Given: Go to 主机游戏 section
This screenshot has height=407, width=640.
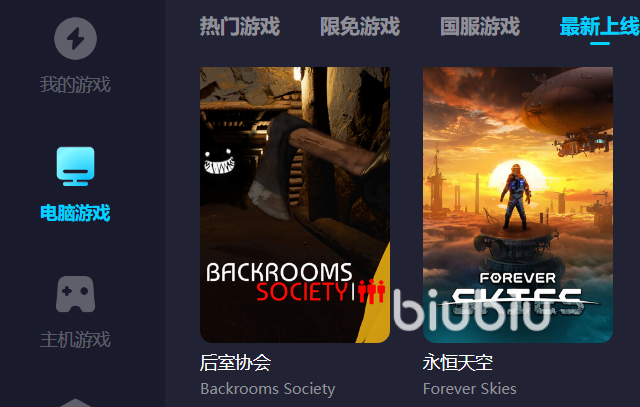Looking at the screenshot, I should tap(75, 312).
